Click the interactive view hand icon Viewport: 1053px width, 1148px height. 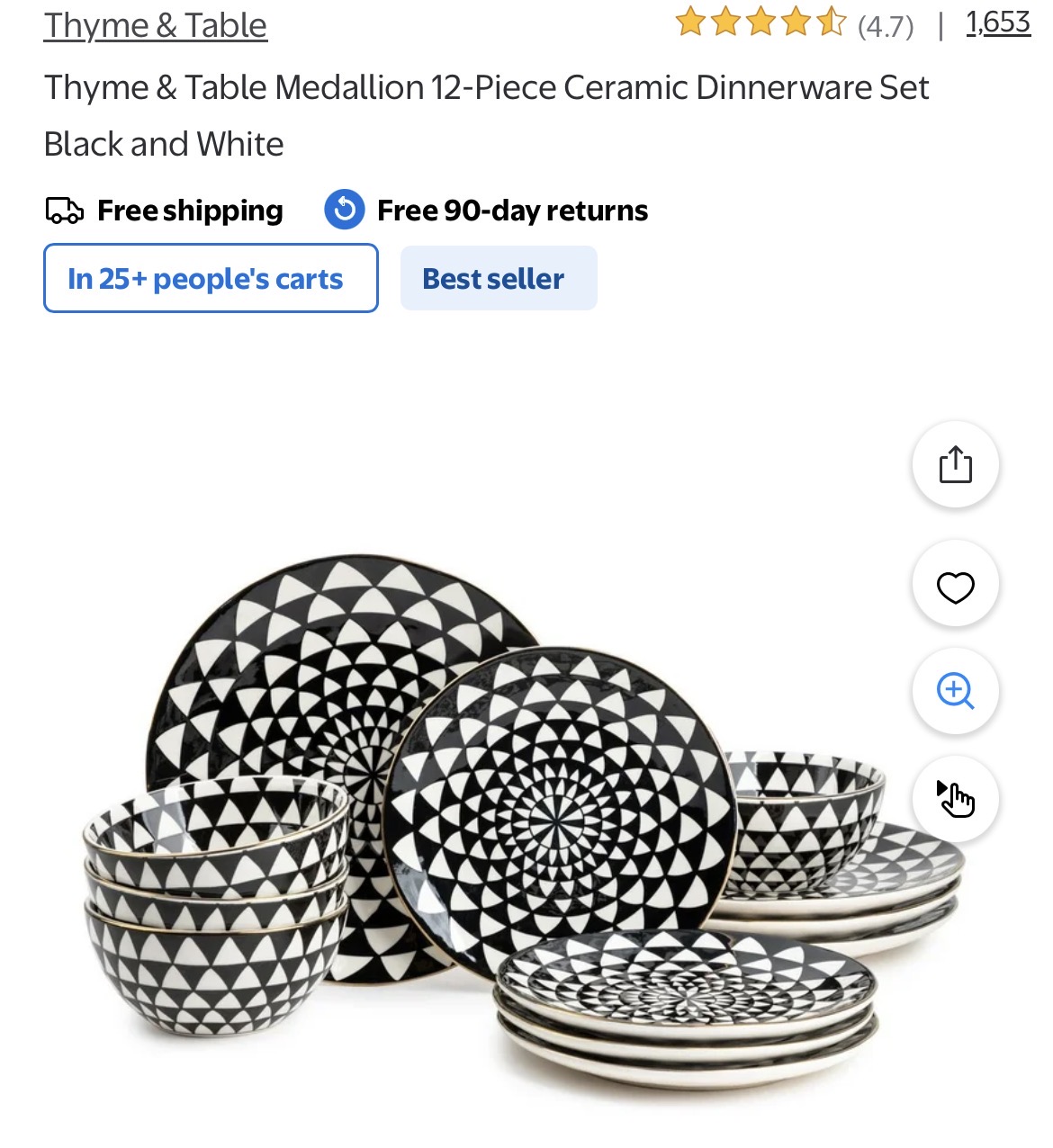pyautogui.click(x=955, y=800)
